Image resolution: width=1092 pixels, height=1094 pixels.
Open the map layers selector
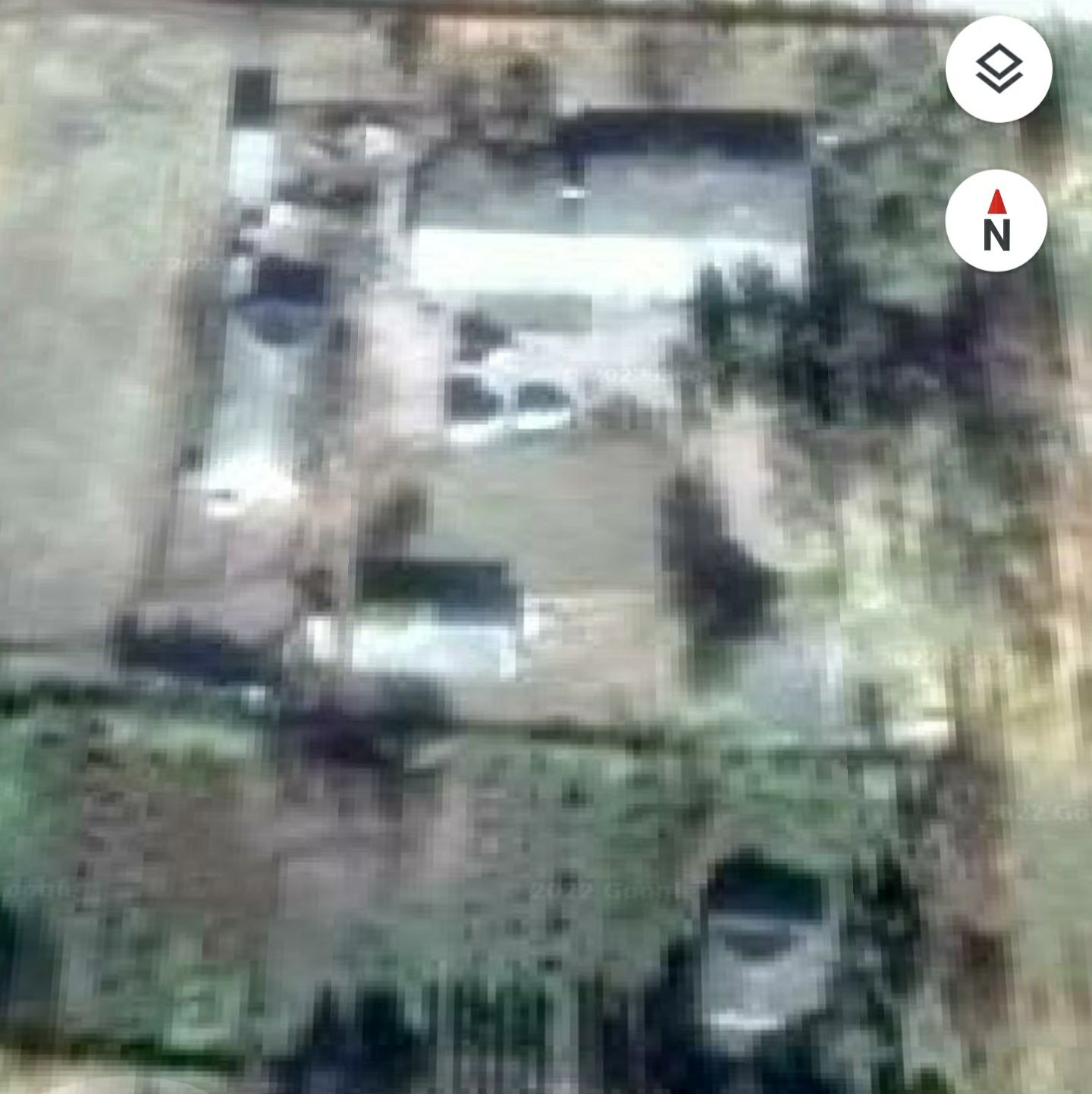point(999,69)
